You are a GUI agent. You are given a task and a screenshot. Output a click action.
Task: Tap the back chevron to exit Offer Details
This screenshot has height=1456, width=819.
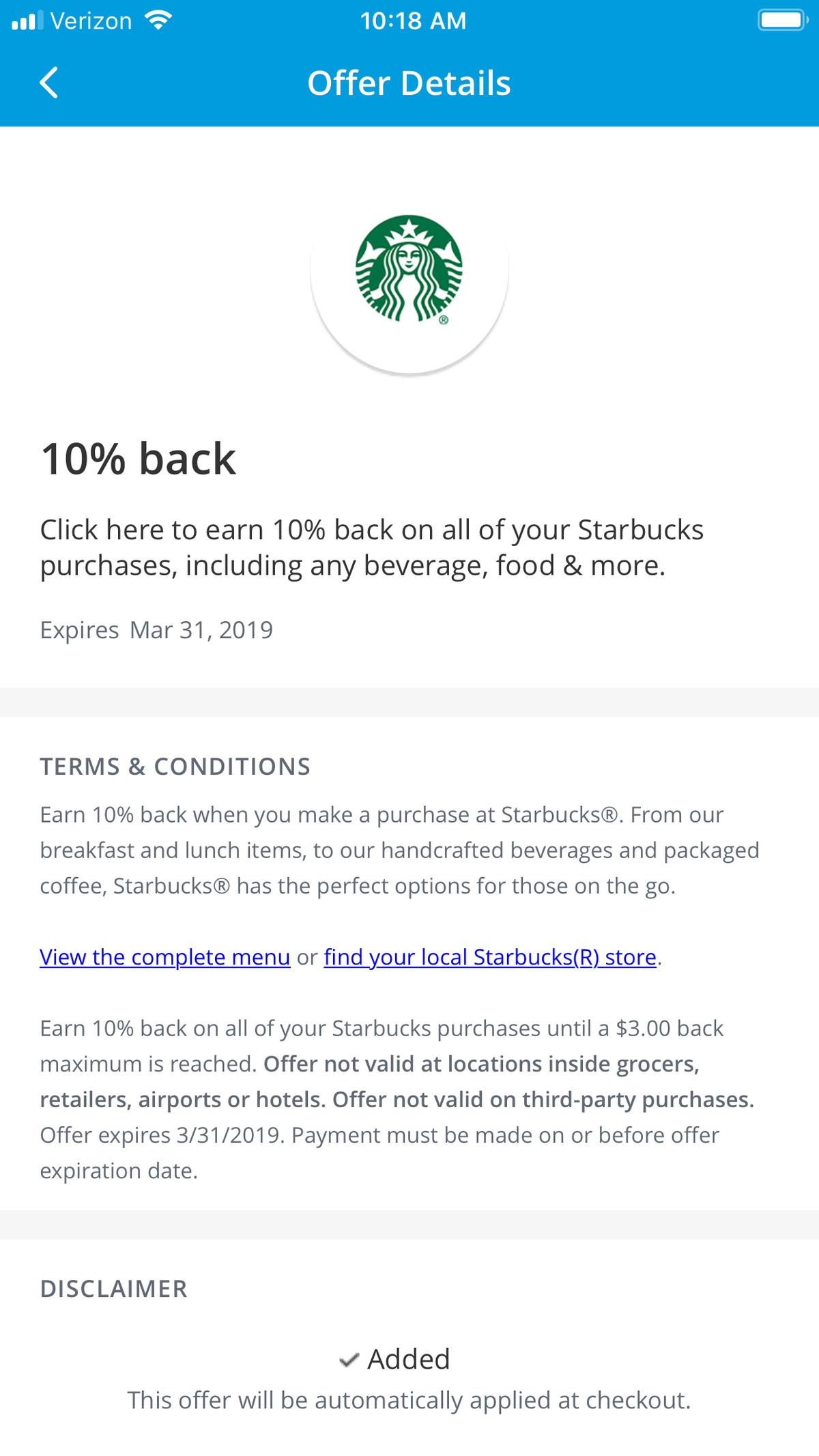[x=48, y=83]
